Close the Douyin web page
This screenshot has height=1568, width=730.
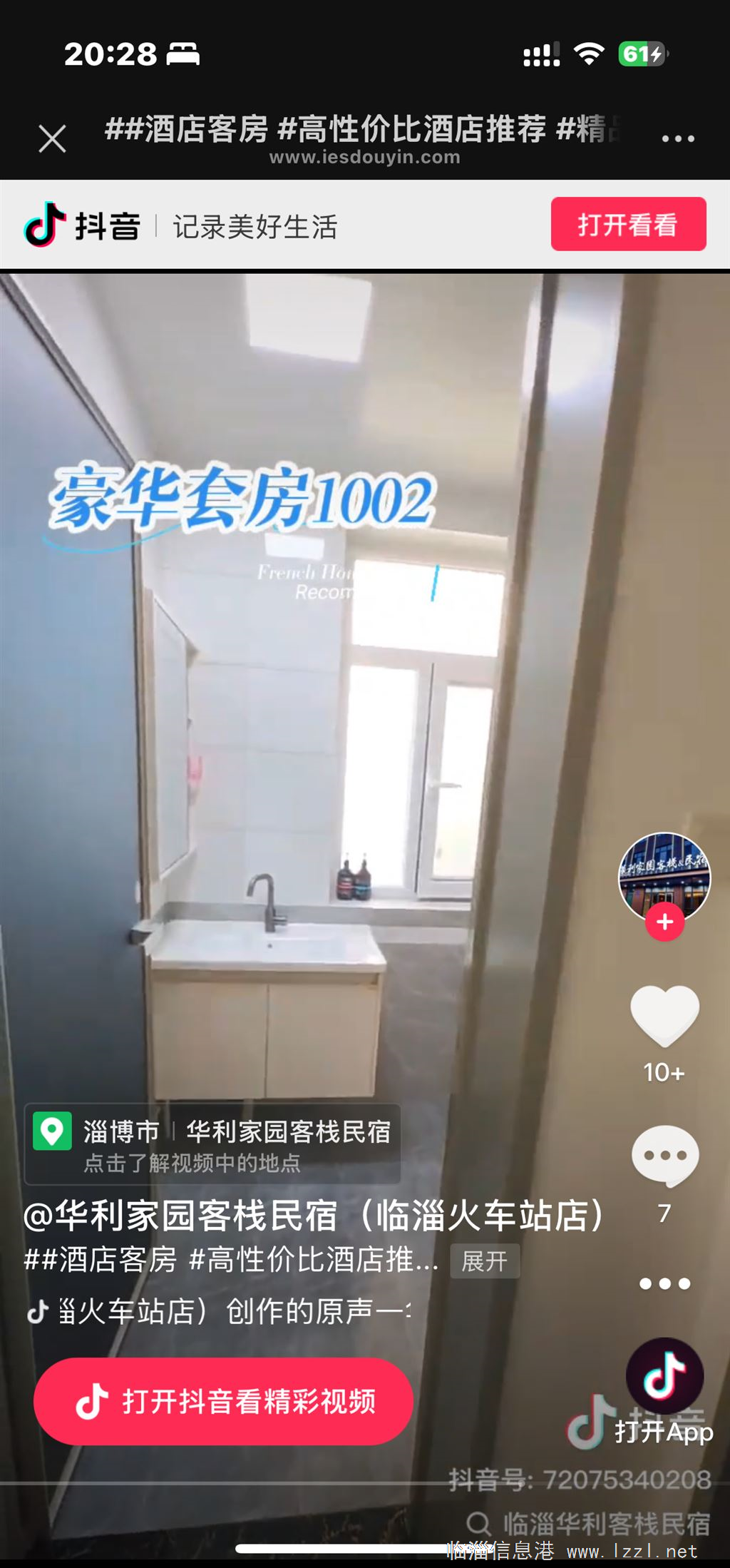(52, 138)
